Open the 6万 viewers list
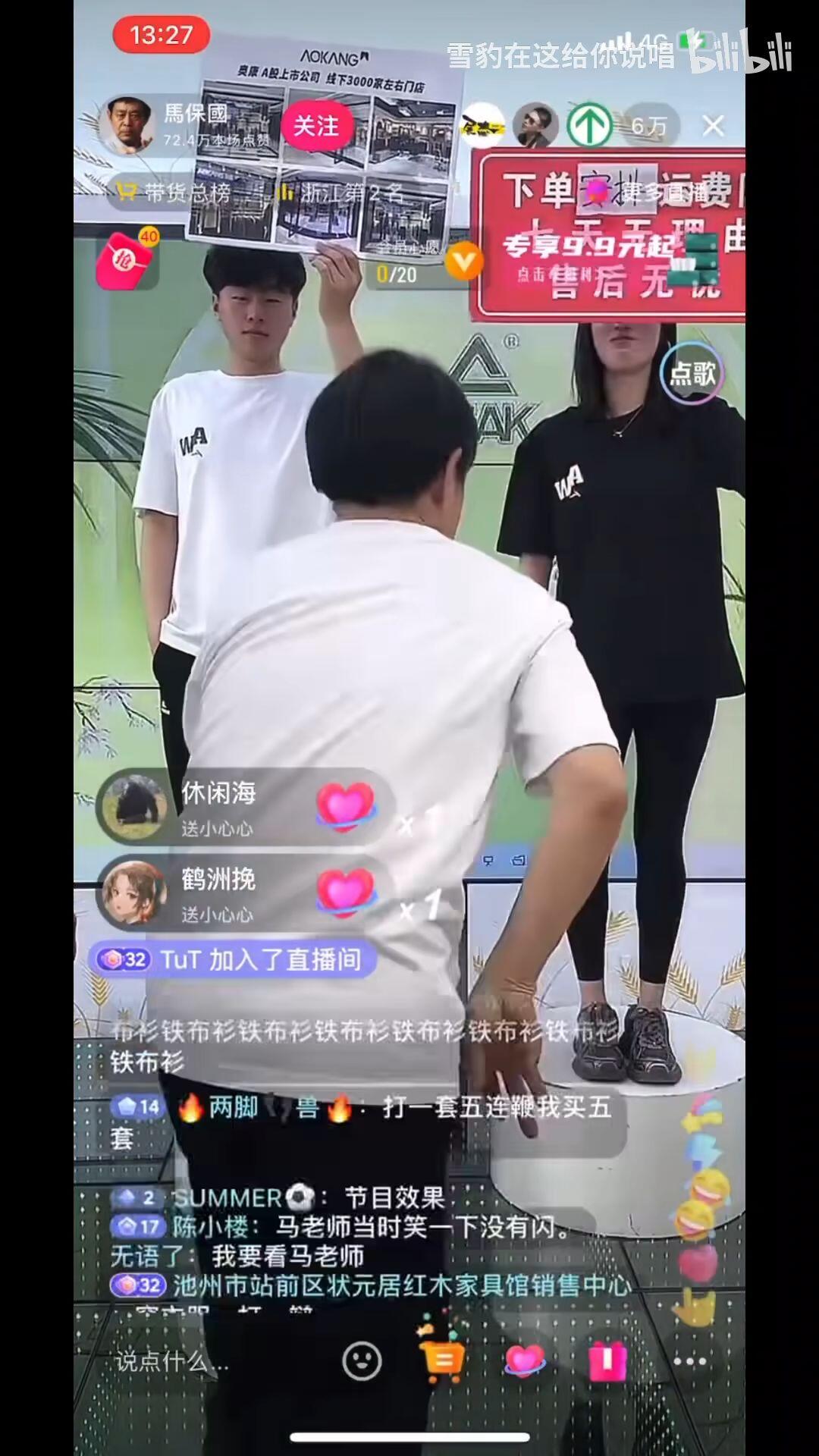819x1456 pixels. 648,125
